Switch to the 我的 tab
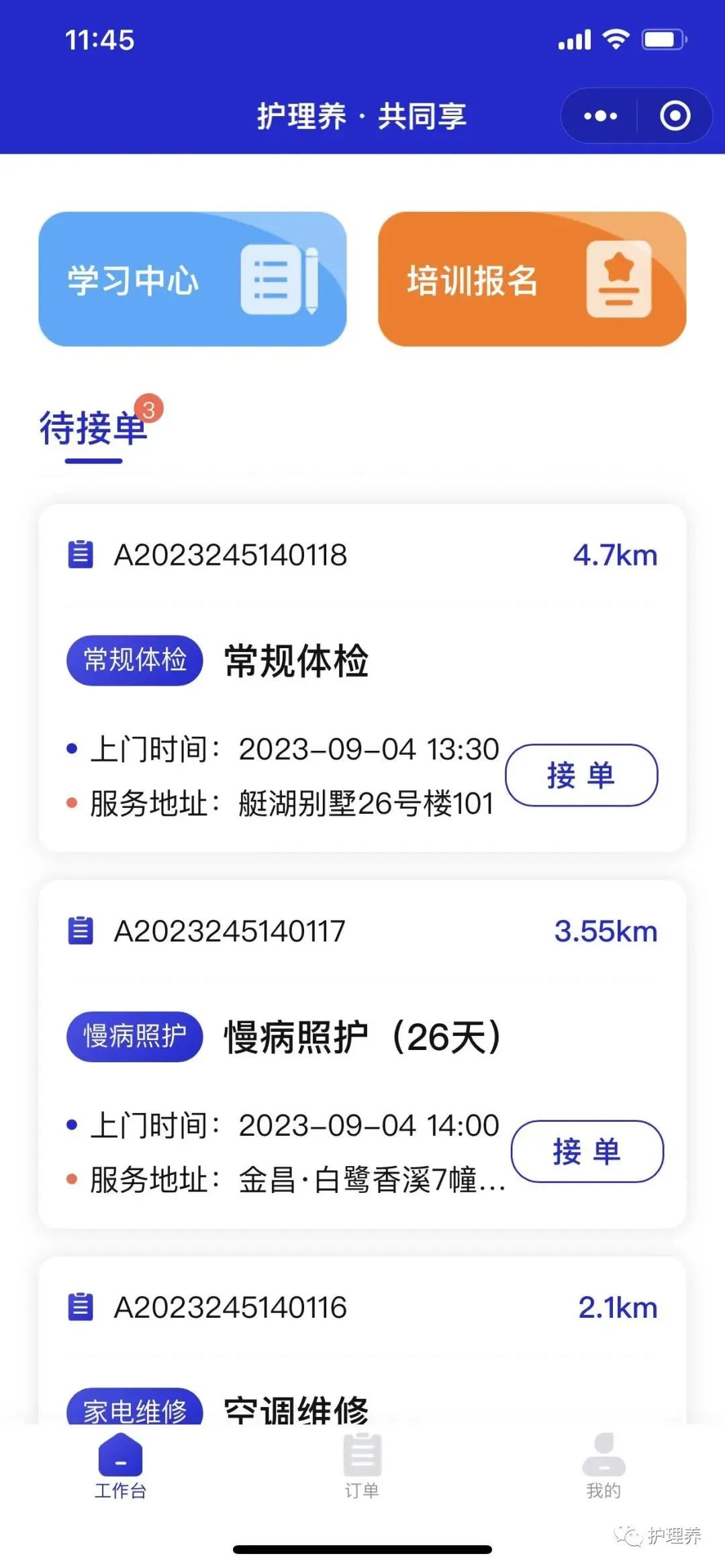The image size is (725, 1568). [x=603, y=1467]
